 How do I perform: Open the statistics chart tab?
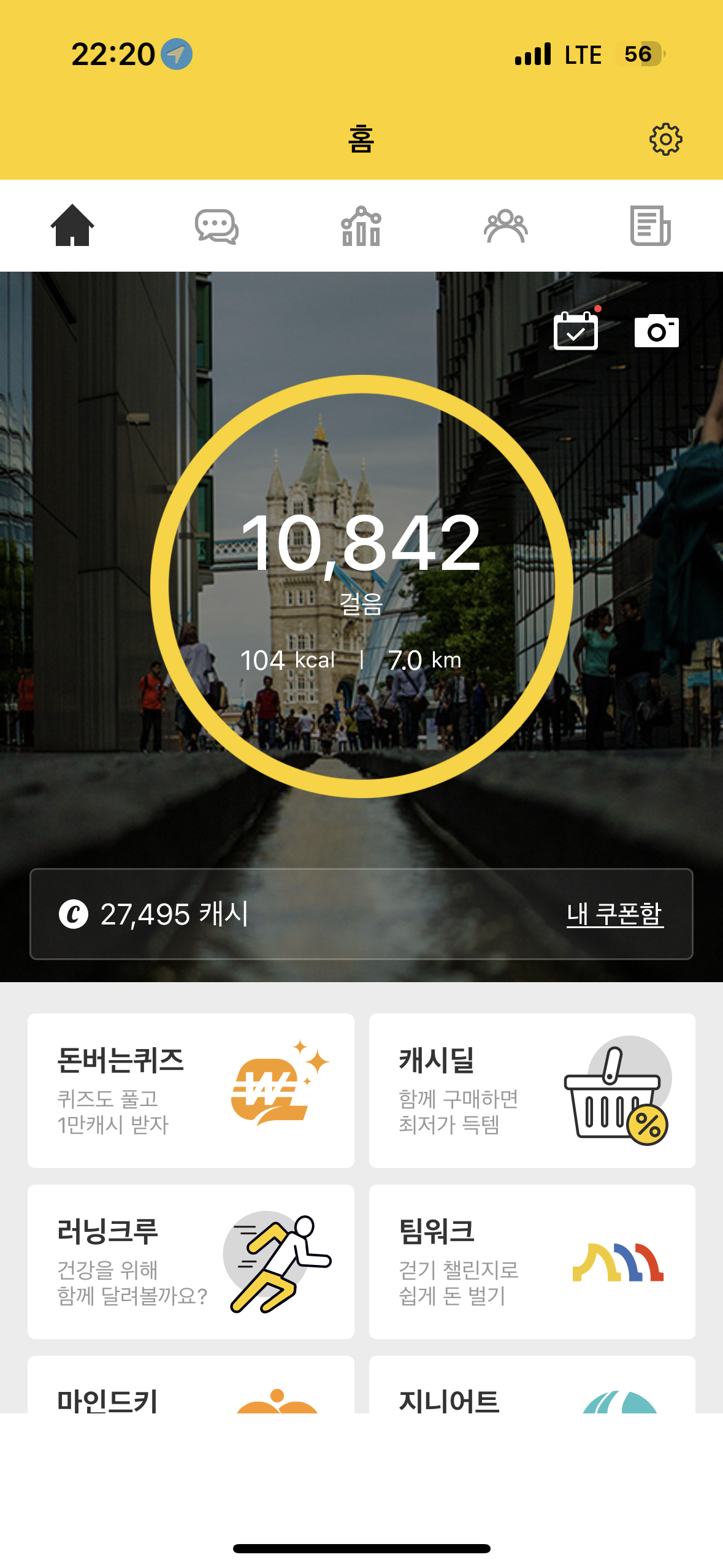[x=361, y=226]
